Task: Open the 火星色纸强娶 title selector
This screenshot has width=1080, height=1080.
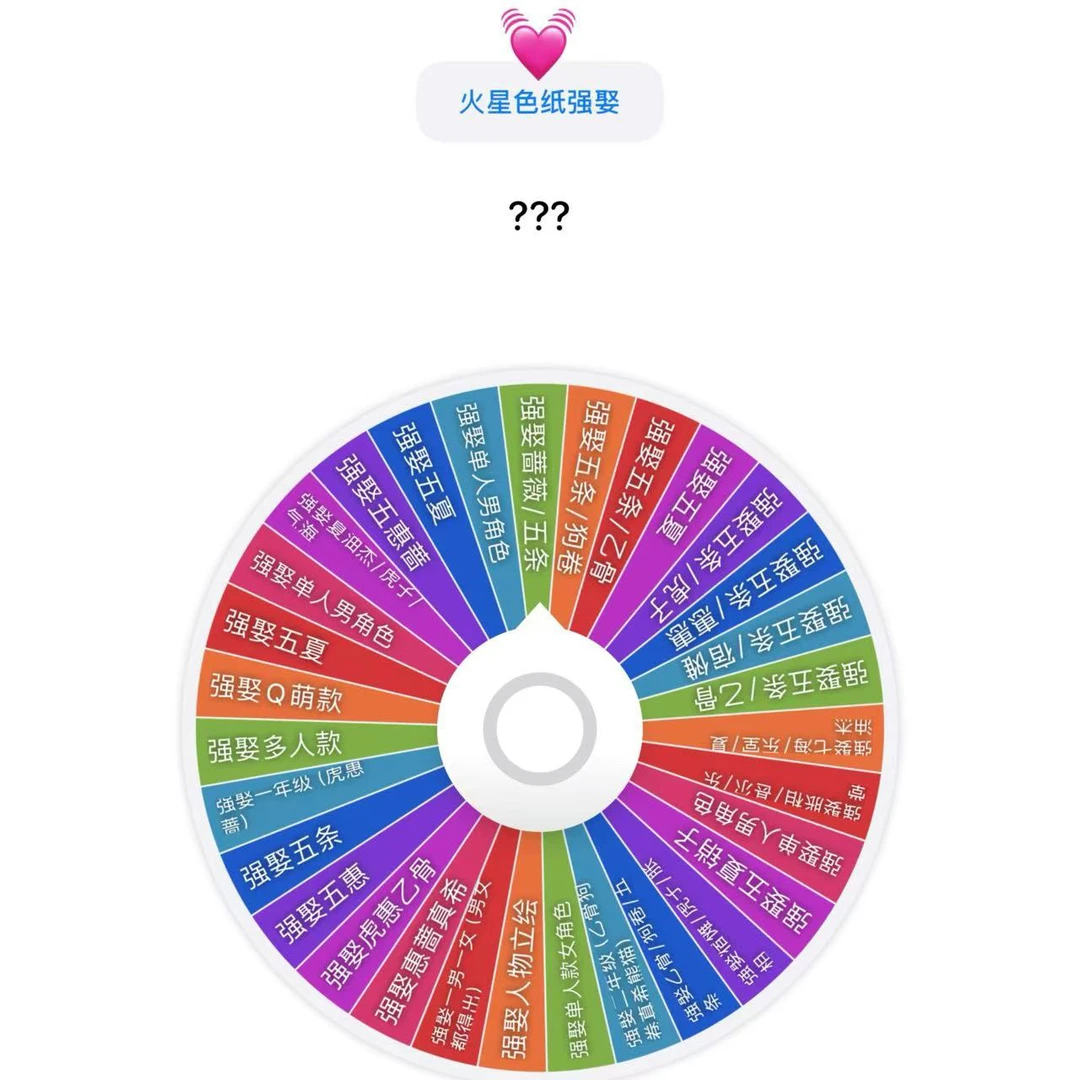Action: coord(539,102)
